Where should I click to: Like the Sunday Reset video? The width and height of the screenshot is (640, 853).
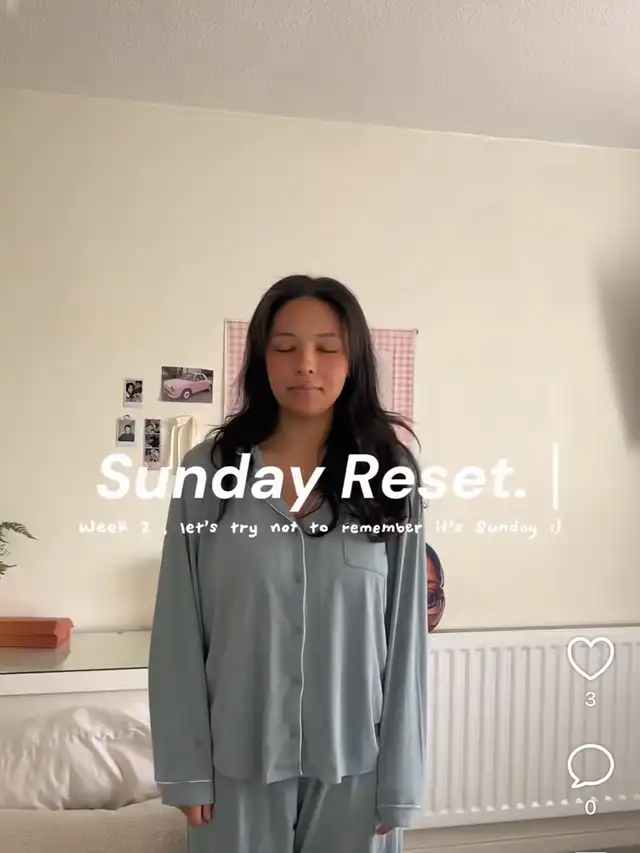(x=590, y=658)
